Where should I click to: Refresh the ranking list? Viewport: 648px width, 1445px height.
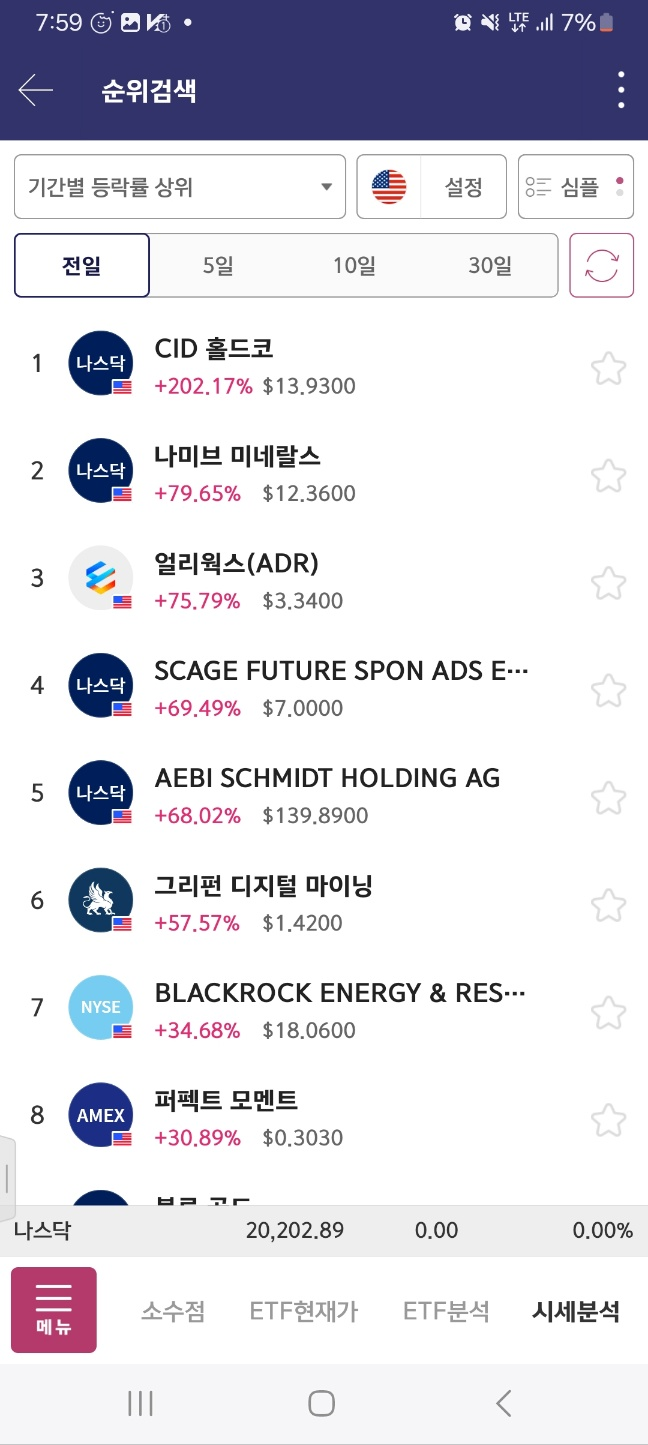point(602,266)
